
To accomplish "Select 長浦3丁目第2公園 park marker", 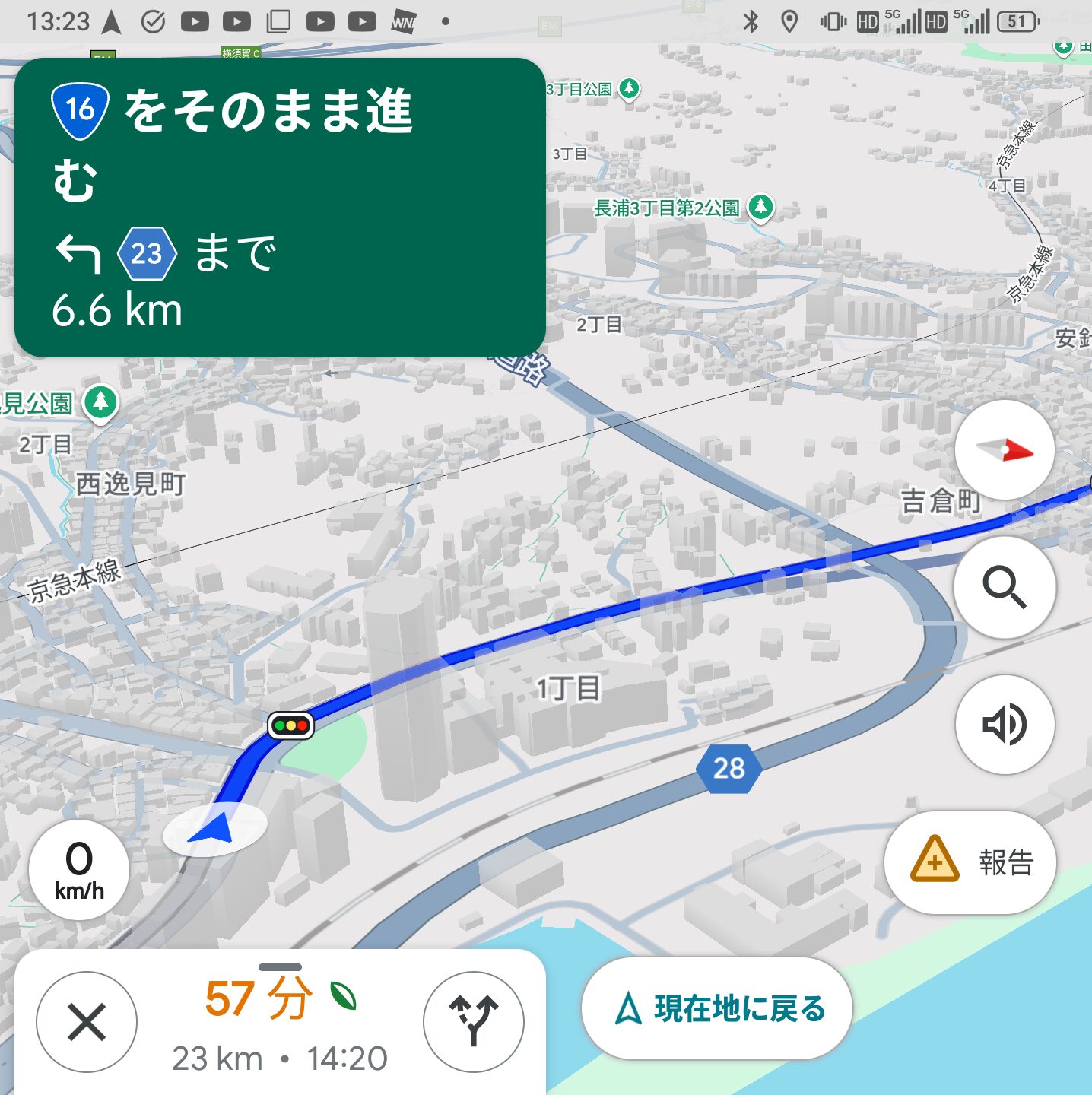I will (760, 207).
